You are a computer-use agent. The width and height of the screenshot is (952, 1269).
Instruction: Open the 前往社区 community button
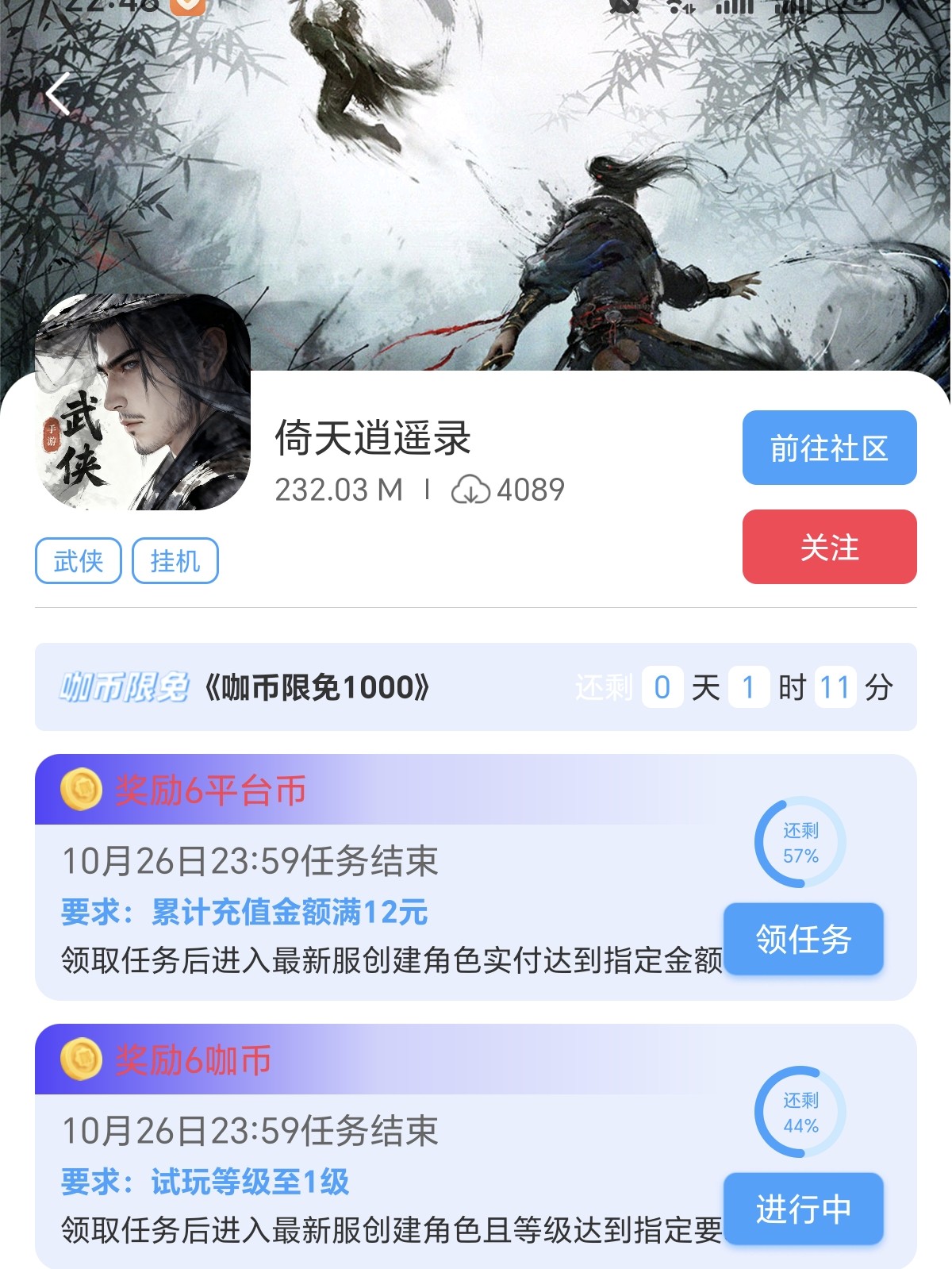pyautogui.click(x=829, y=448)
